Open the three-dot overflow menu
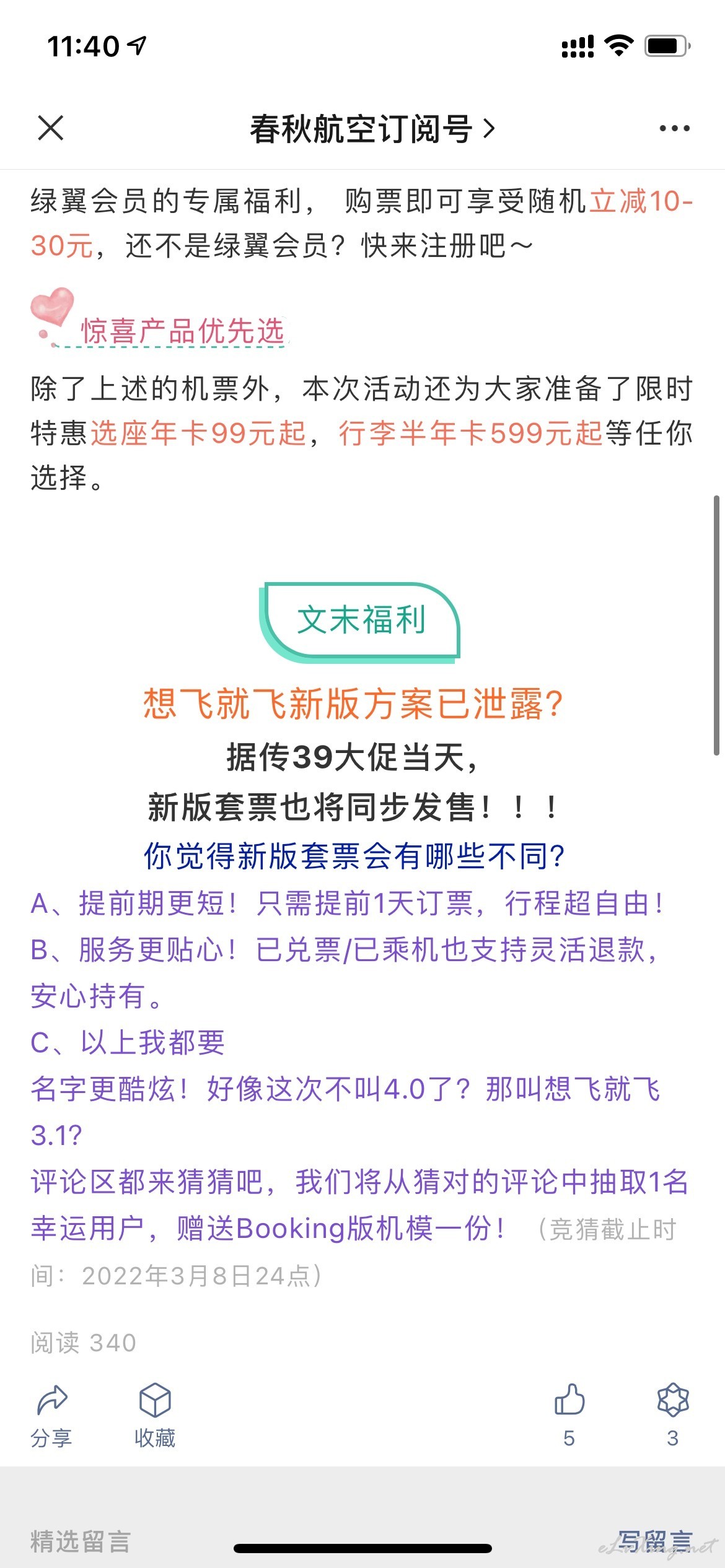The width and height of the screenshot is (725, 1568). tap(674, 128)
